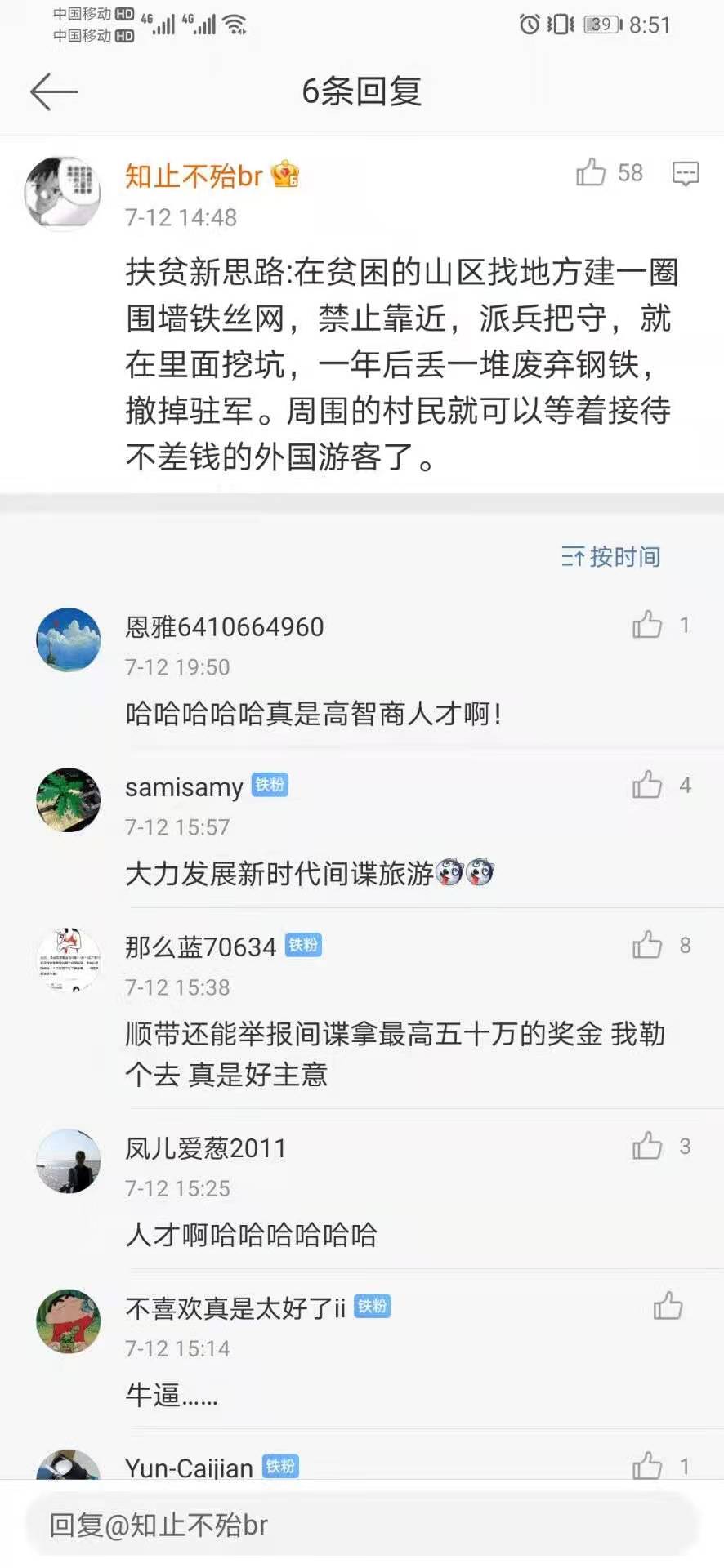Open the comment icon on 知止不殆br's post
724x1568 pixels.
tap(685, 173)
